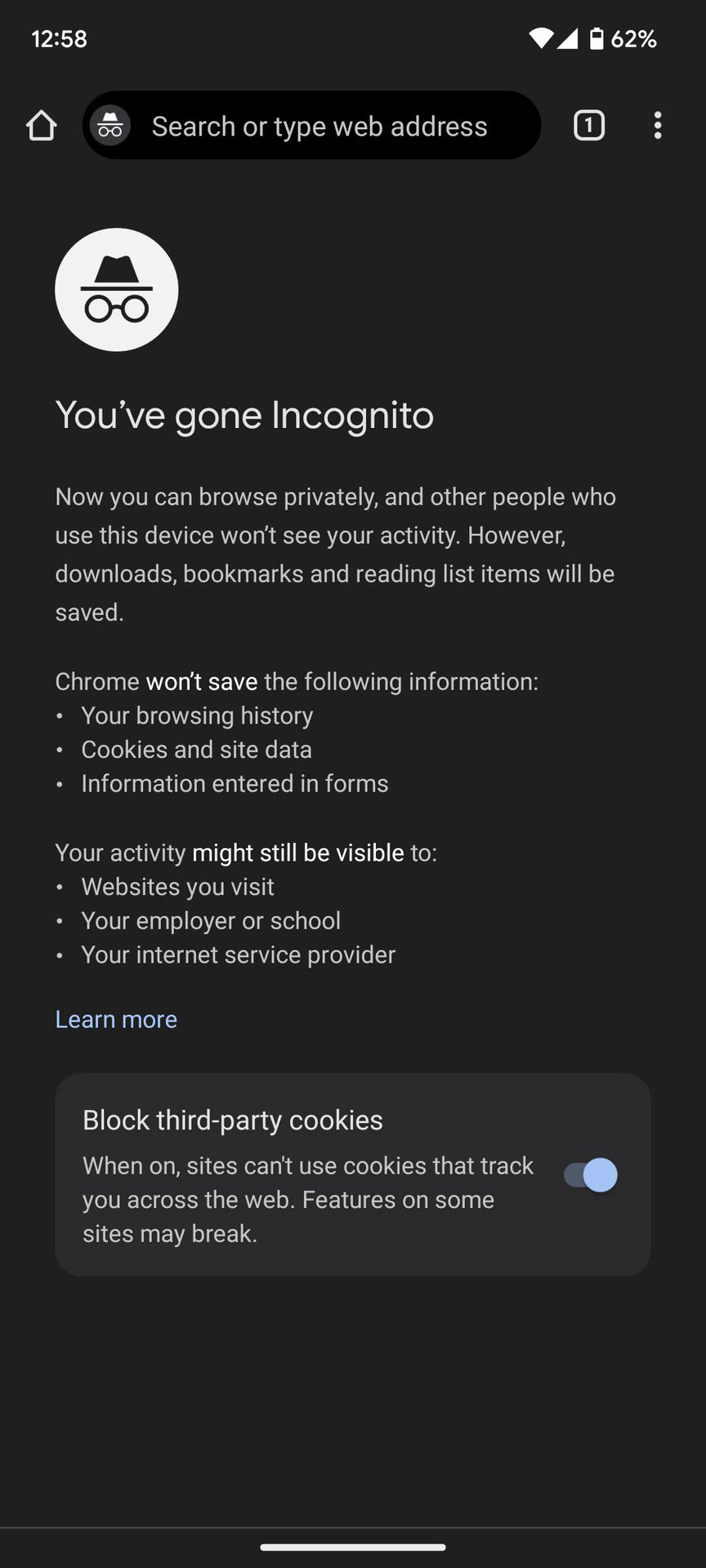Open the tab switcher
The width and height of the screenshot is (706, 1568).
[x=588, y=125]
